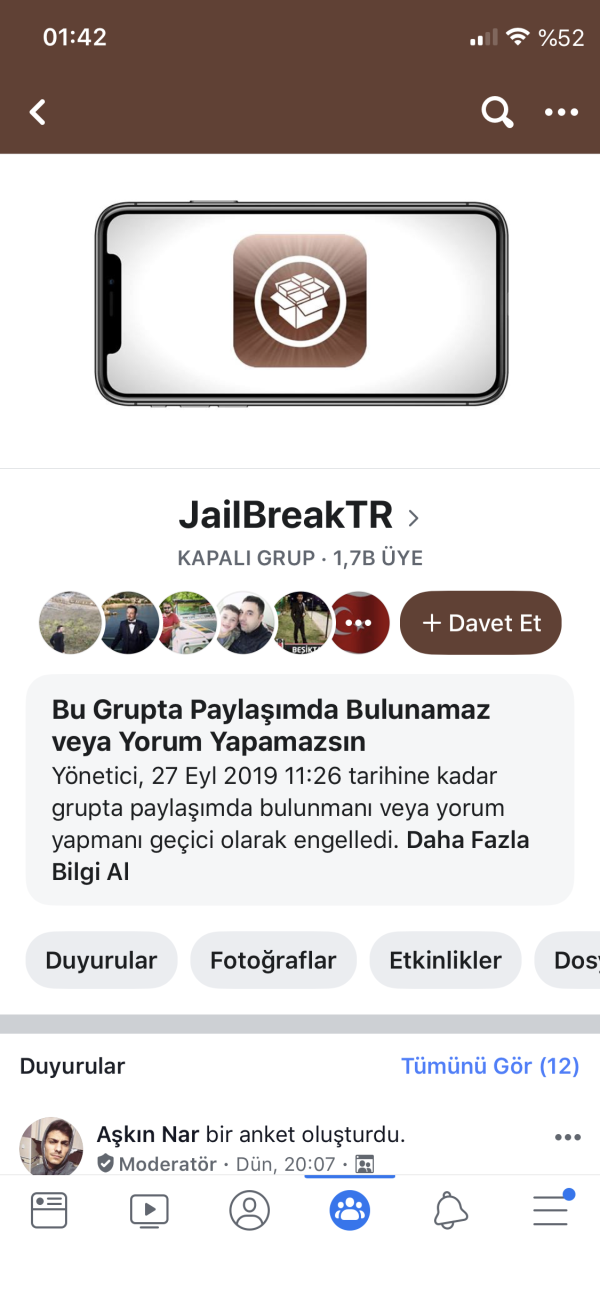Switch to the Profile tab
Screen dimensions: 600x1300
click(250, 1211)
